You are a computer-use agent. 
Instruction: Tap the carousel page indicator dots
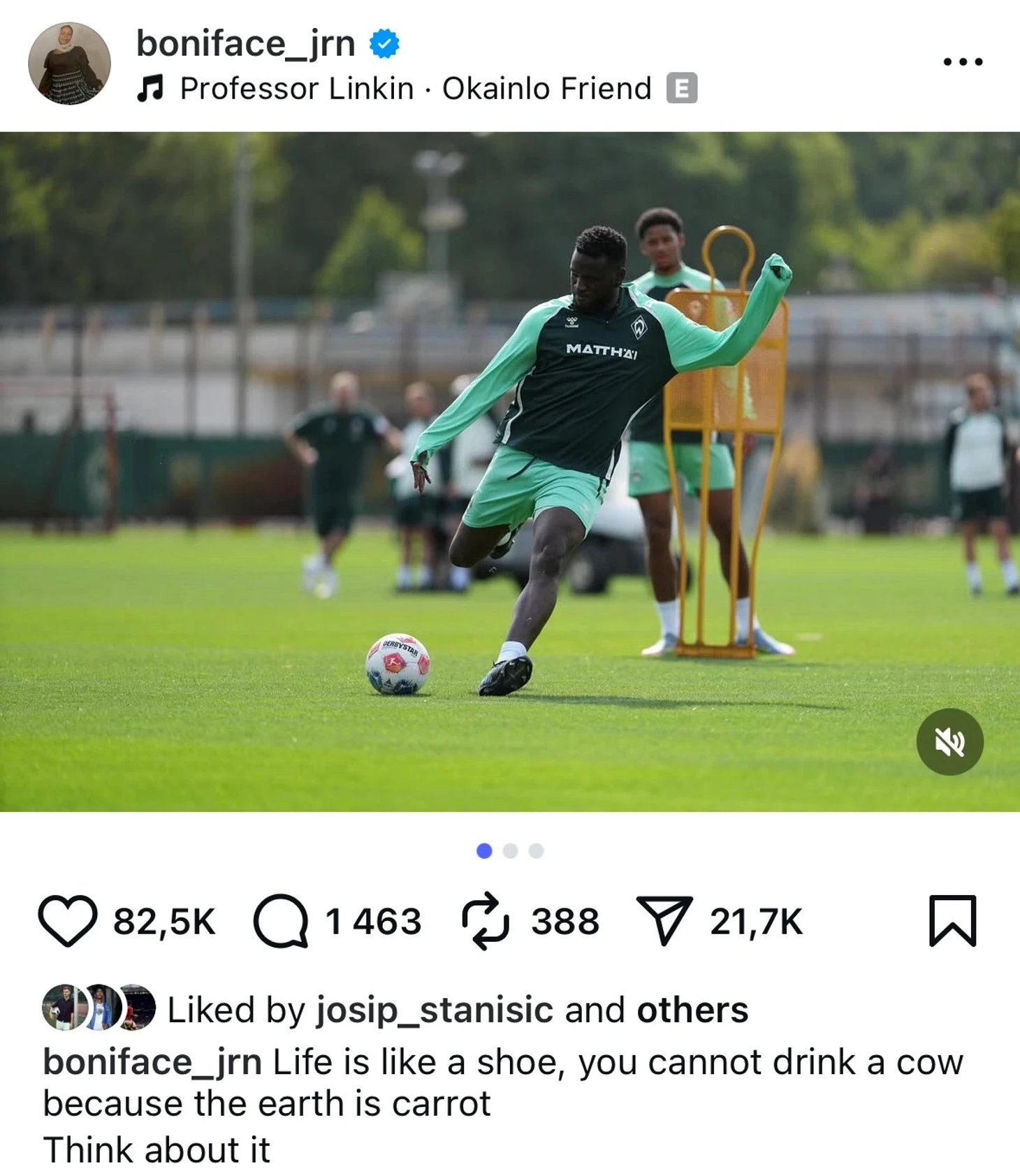coord(510,850)
